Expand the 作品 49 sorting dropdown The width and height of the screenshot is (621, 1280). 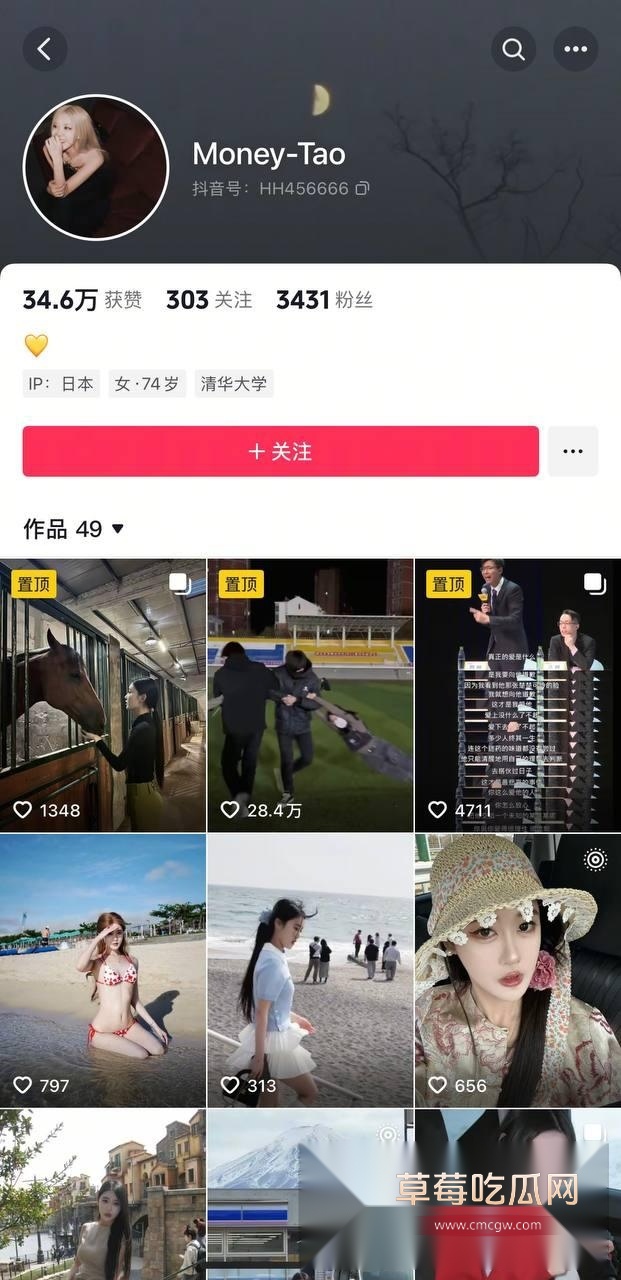click(x=118, y=528)
